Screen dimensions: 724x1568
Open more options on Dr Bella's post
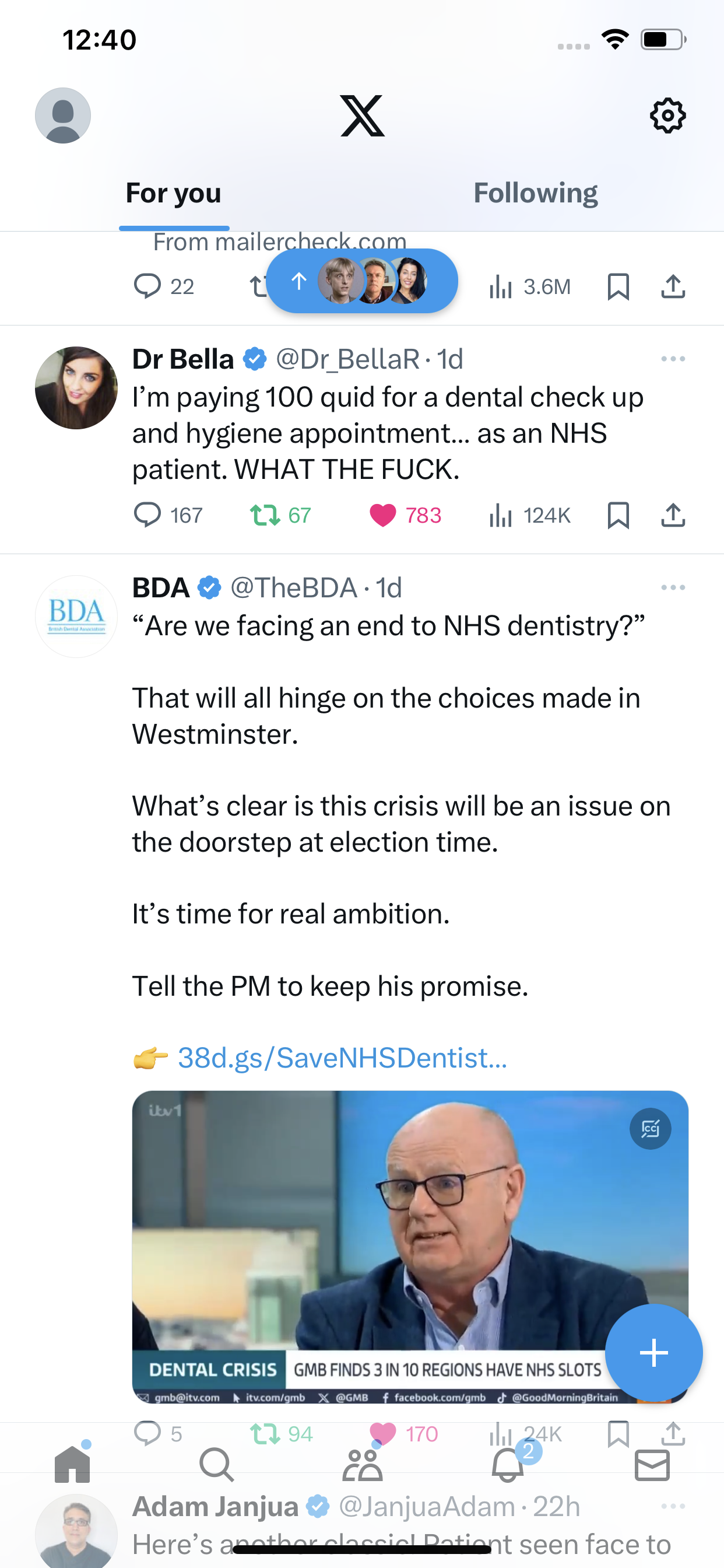pos(673,359)
